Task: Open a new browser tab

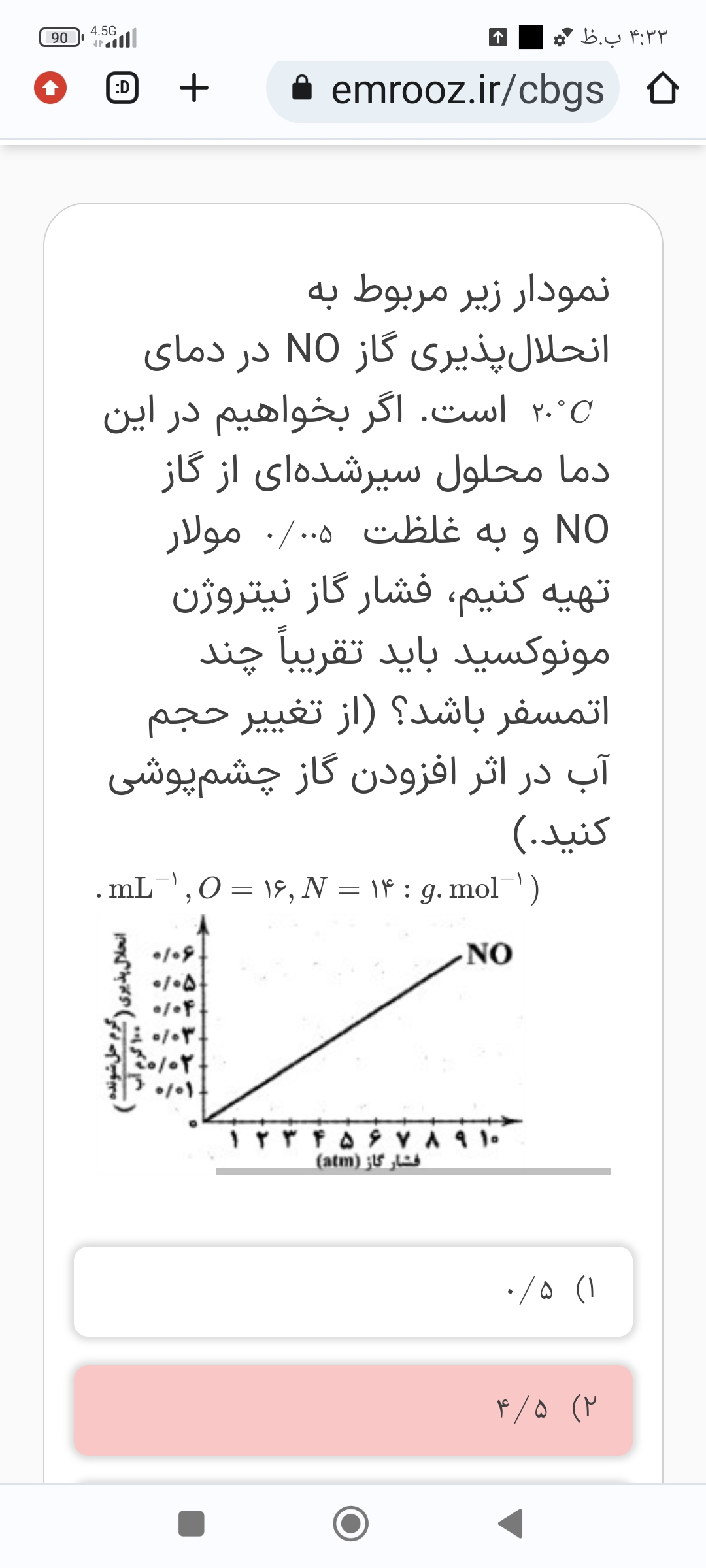Action: click(194, 88)
